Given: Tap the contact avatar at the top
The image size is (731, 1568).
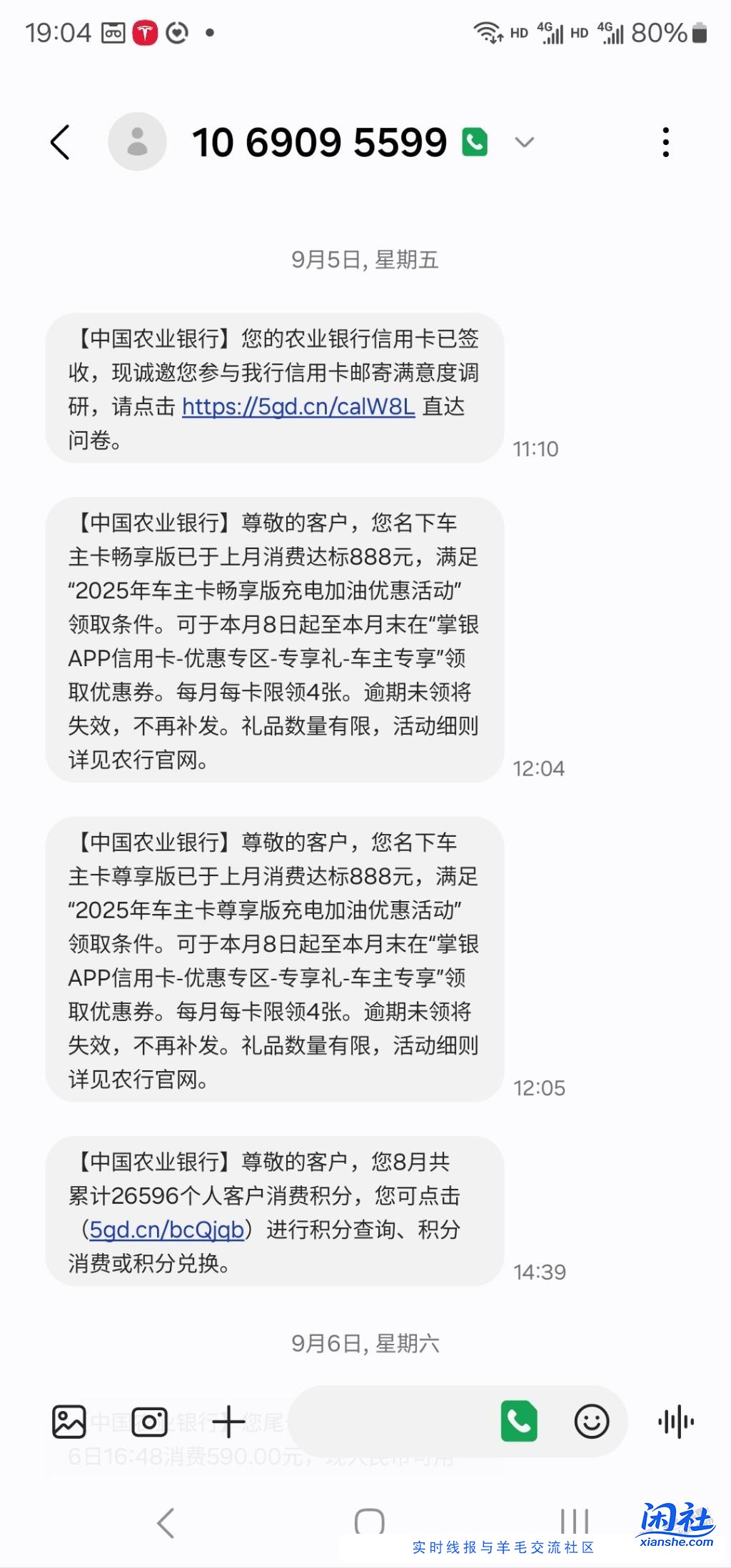Looking at the screenshot, I should tap(138, 141).
